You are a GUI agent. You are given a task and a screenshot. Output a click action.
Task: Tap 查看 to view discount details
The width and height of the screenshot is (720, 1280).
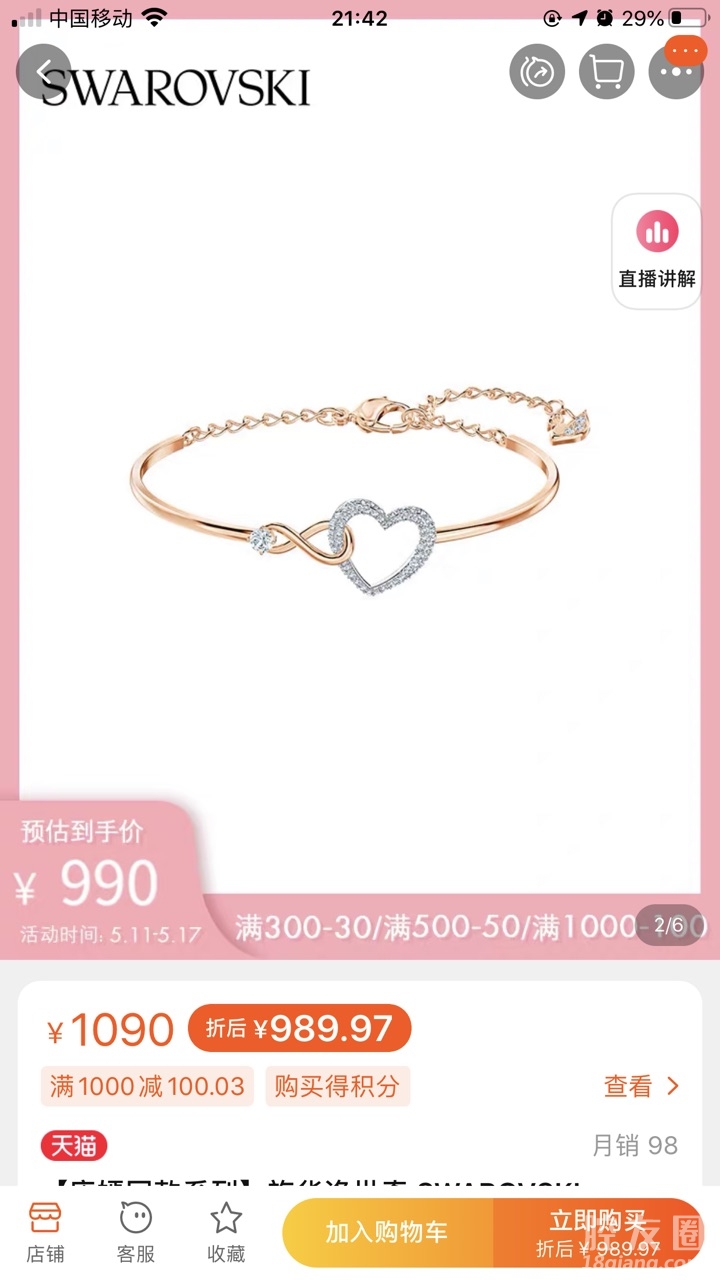[x=640, y=1086]
